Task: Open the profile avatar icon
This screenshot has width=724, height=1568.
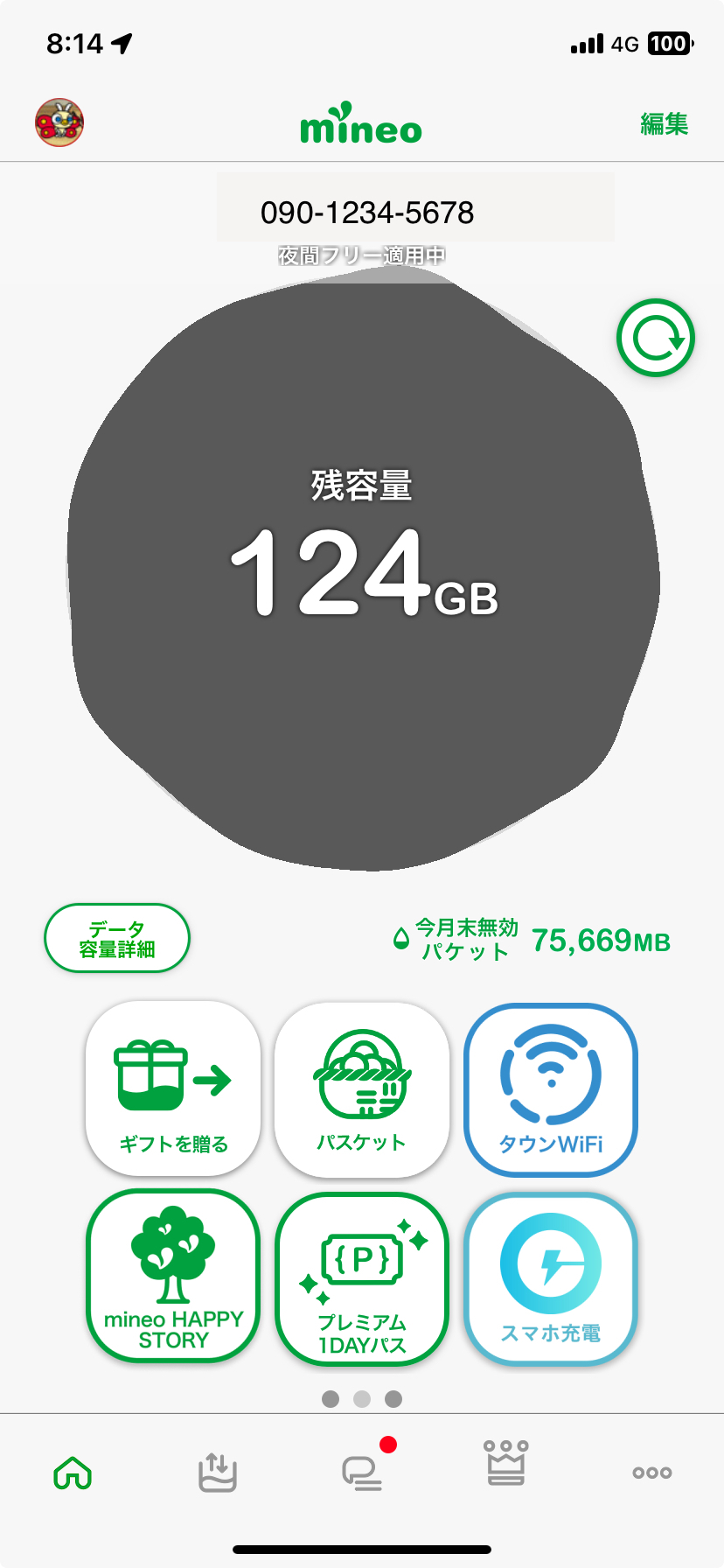Action: [59, 122]
